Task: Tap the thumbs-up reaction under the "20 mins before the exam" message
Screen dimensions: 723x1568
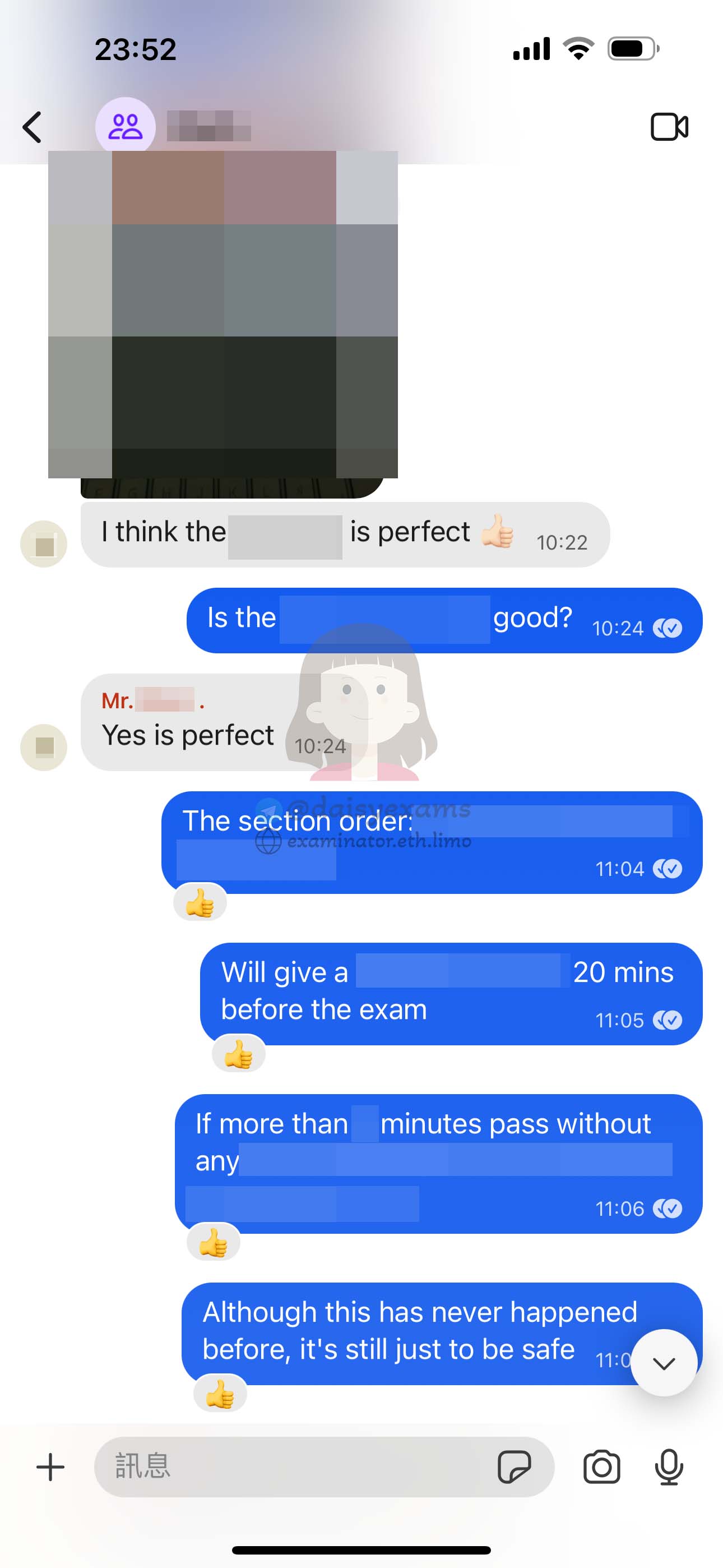Action: [239, 1053]
